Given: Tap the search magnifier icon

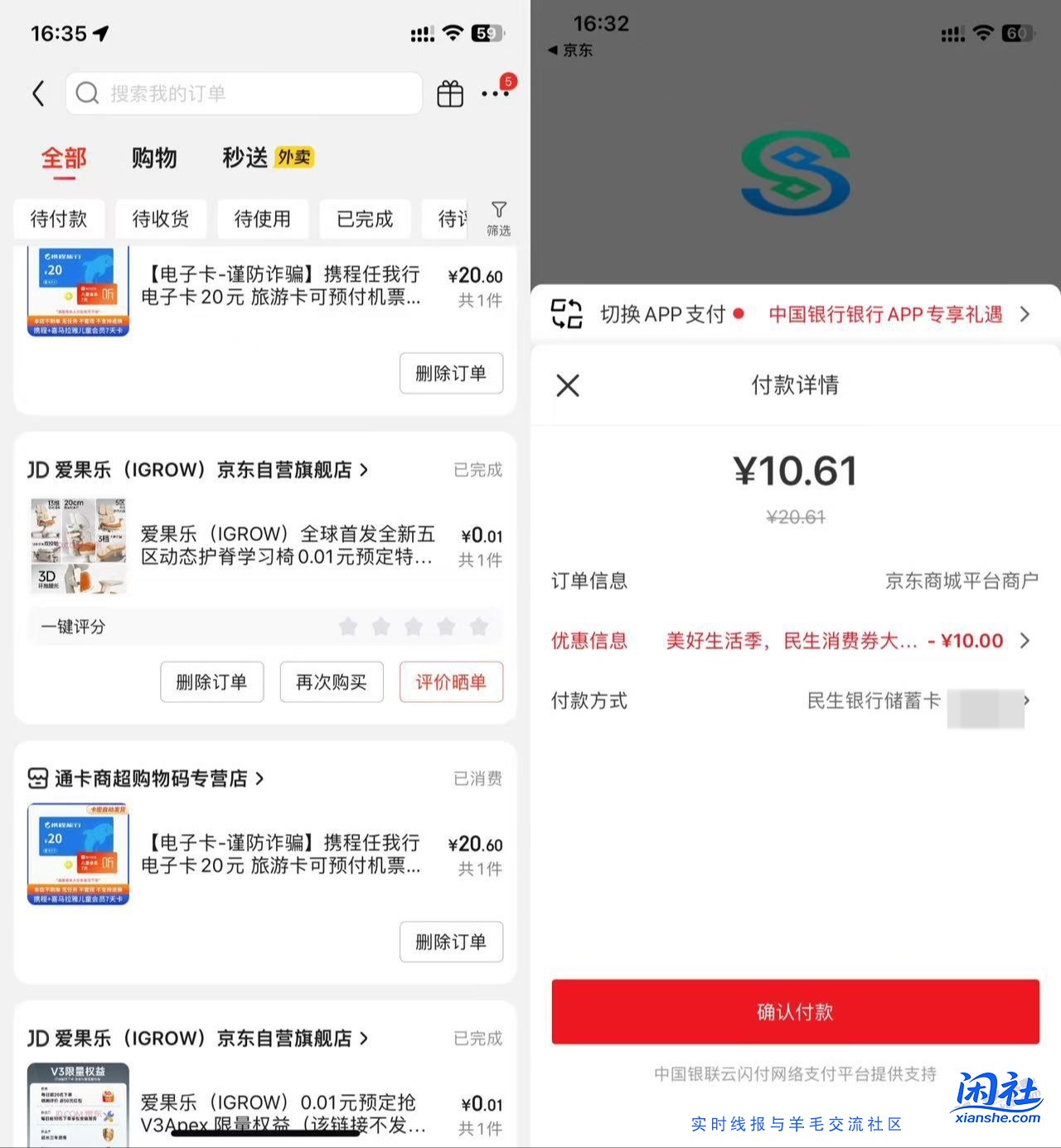Looking at the screenshot, I should coord(87,93).
